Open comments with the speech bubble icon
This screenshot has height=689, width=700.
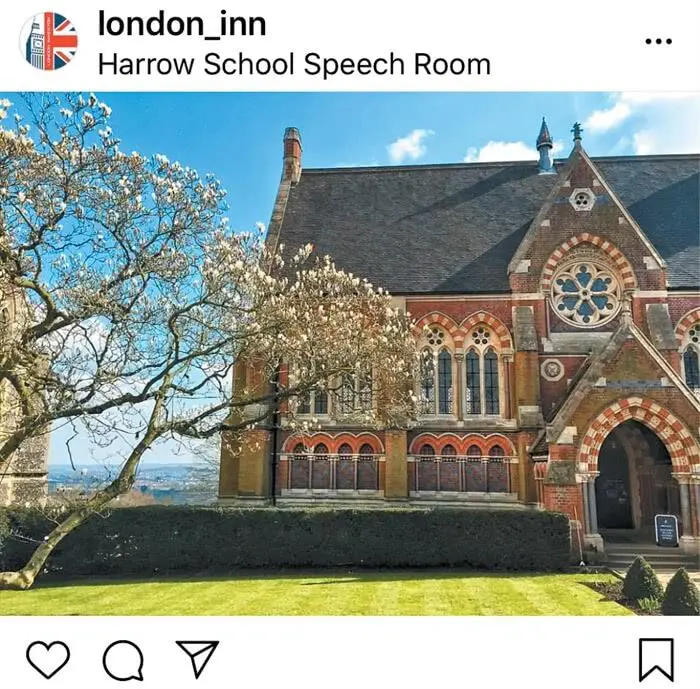pyautogui.click(x=123, y=660)
